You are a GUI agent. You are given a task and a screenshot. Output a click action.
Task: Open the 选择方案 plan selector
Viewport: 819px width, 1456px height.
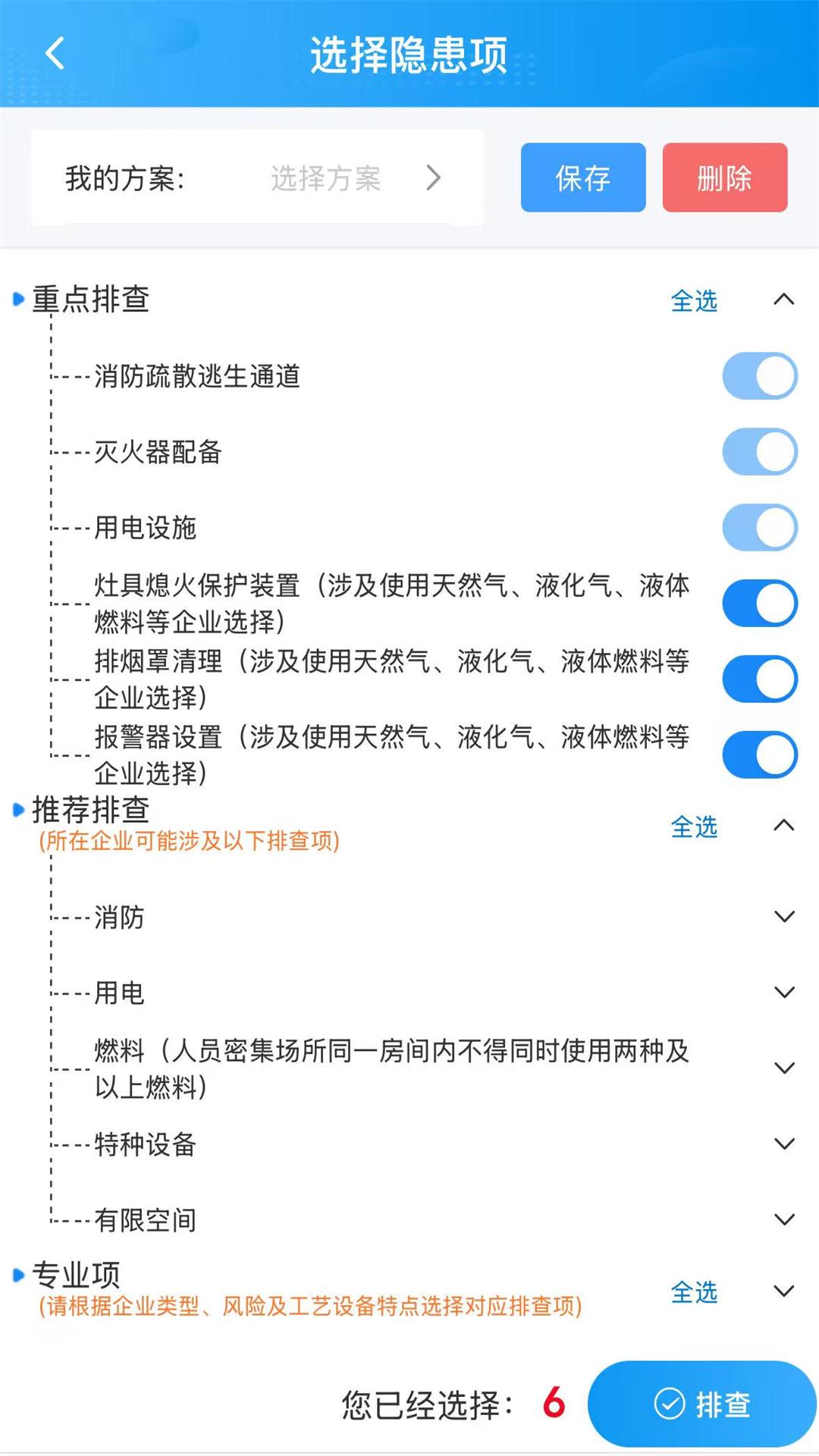326,178
